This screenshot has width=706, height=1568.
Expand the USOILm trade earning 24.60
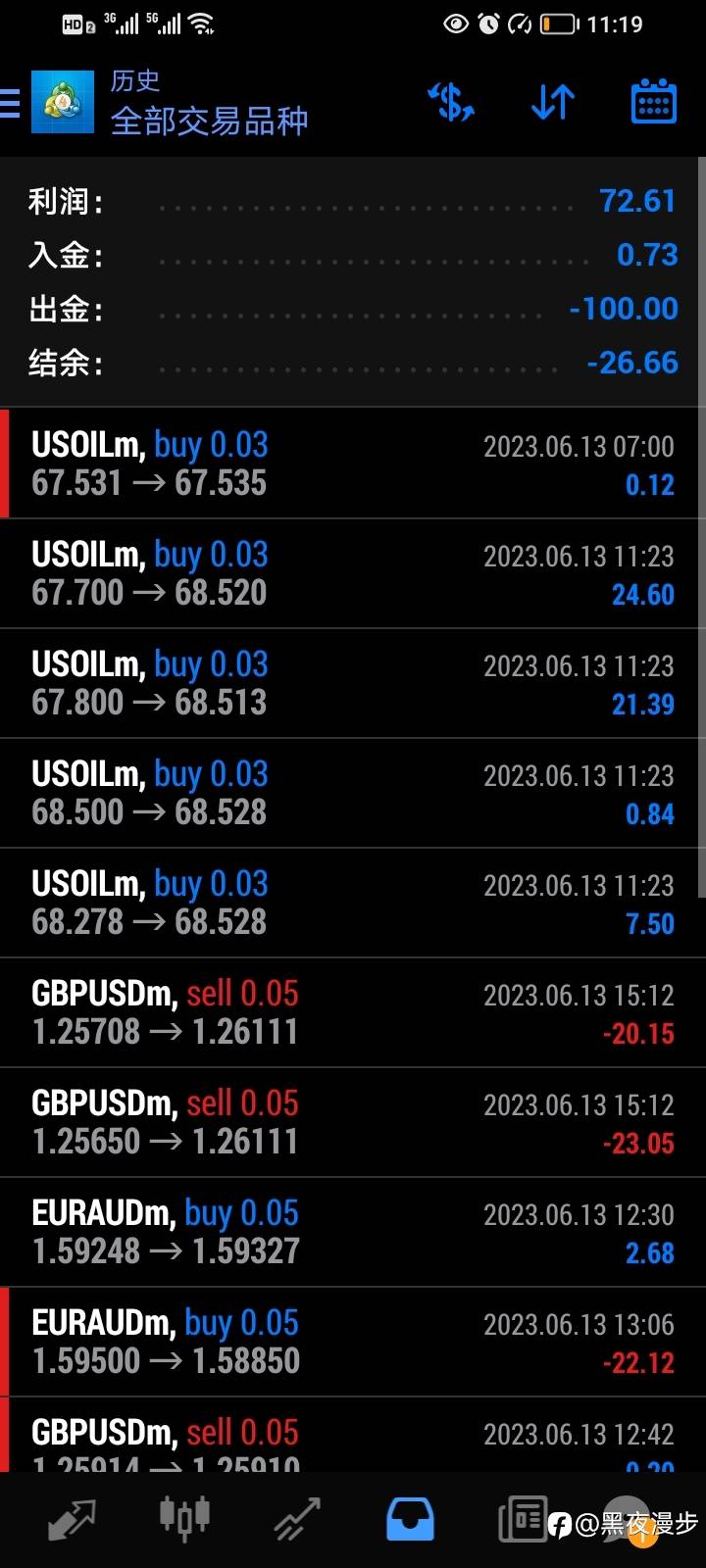353,573
